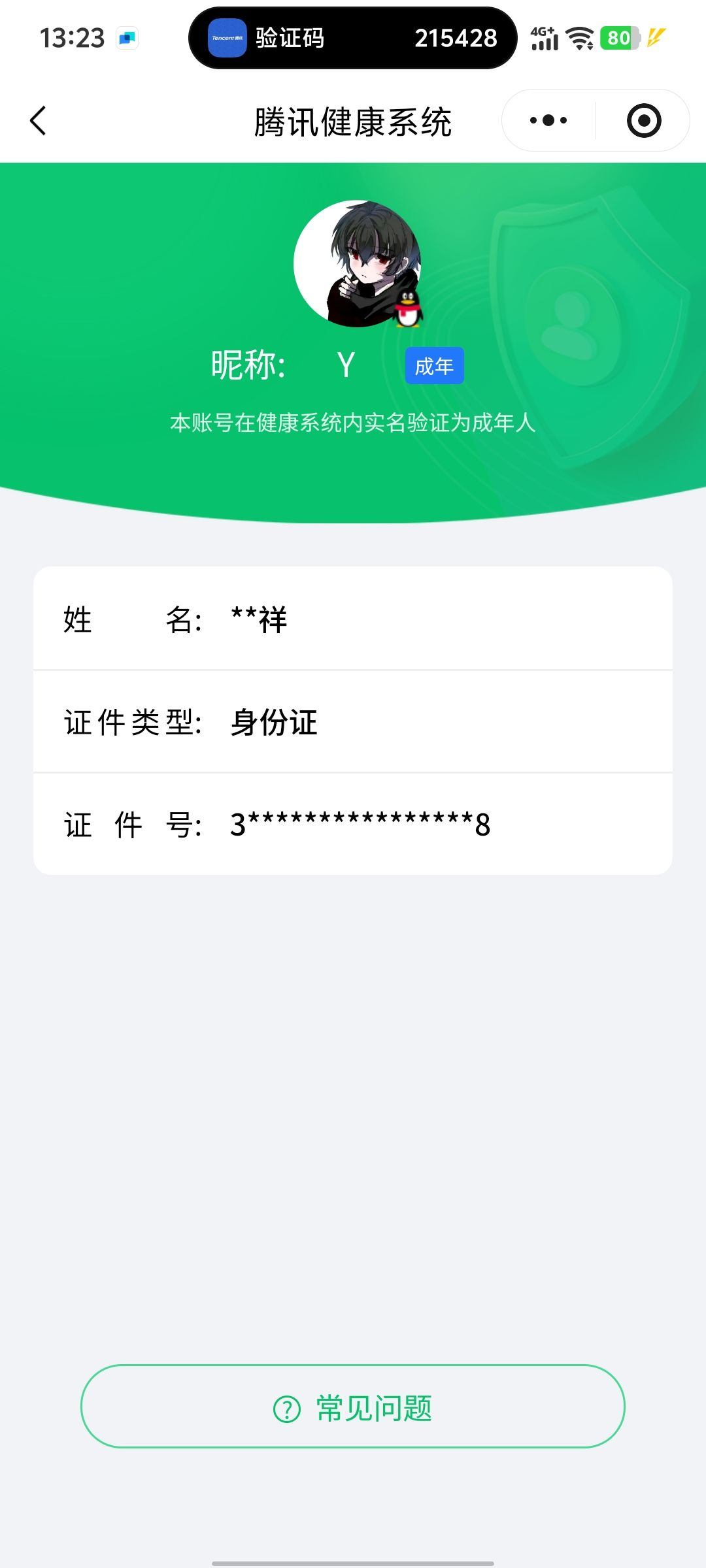Screen dimensions: 706x1568
Task: Tap the charging lightning indicator
Action: pyautogui.click(x=656, y=38)
